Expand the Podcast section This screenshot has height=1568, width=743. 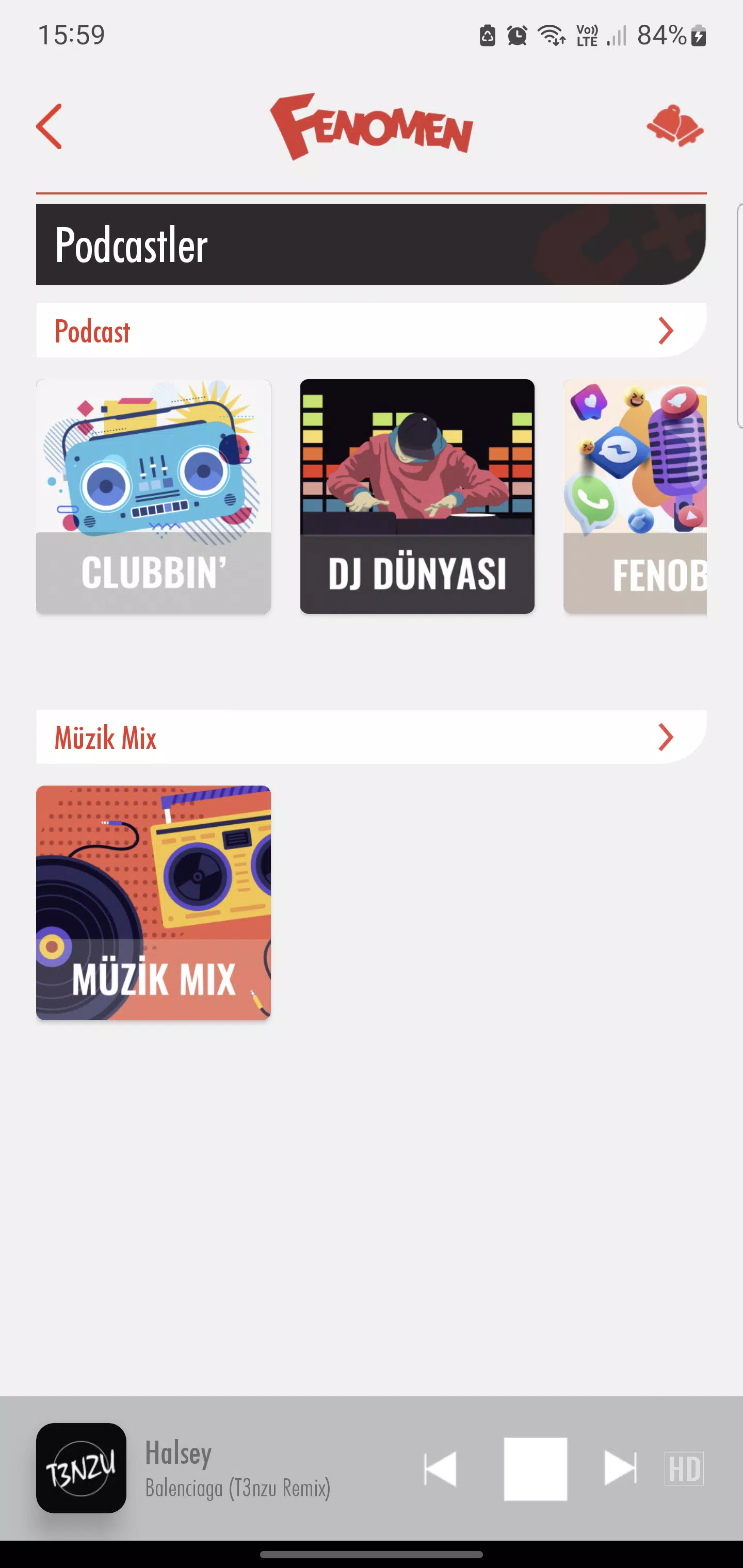665,331
